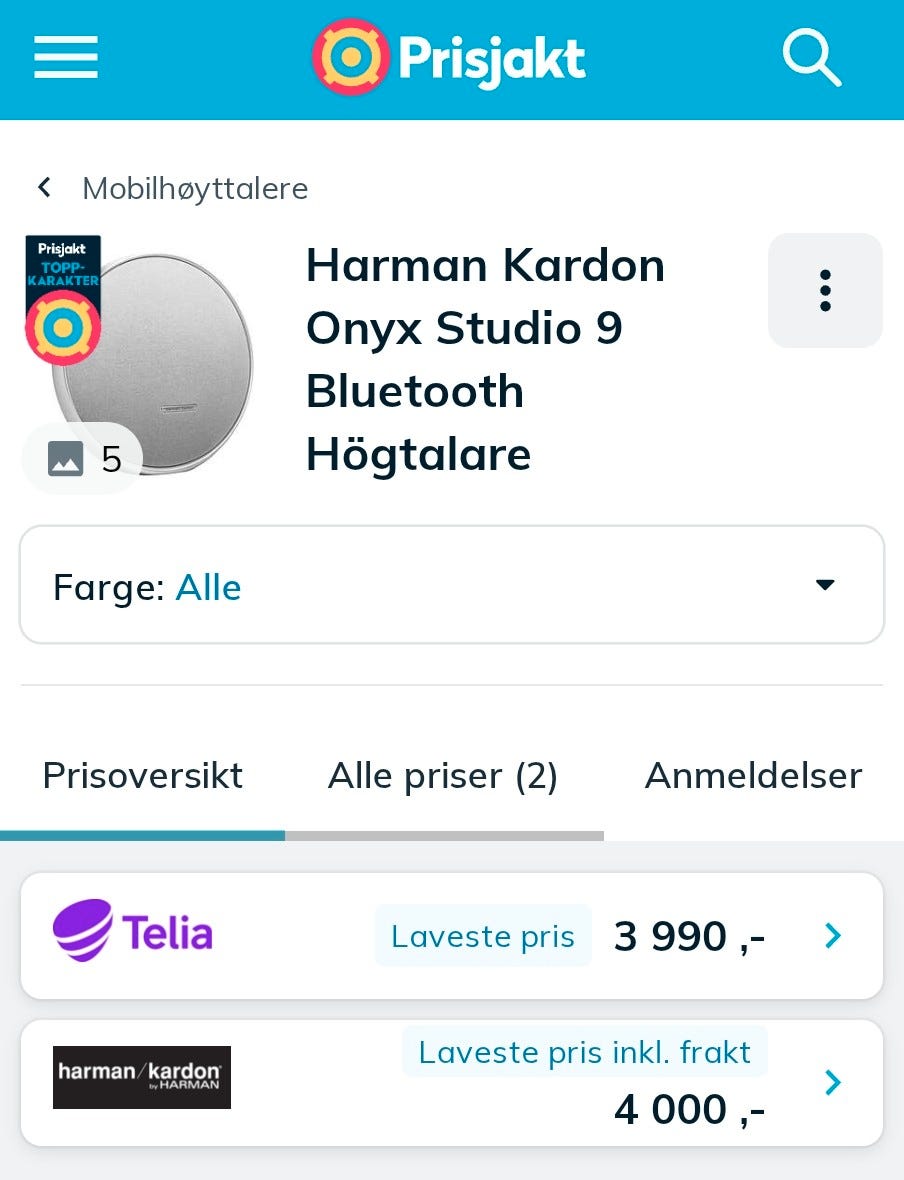The height and width of the screenshot is (1180, 904).
Task: Click the Prisjakt logo
Action: coord(448,58)
